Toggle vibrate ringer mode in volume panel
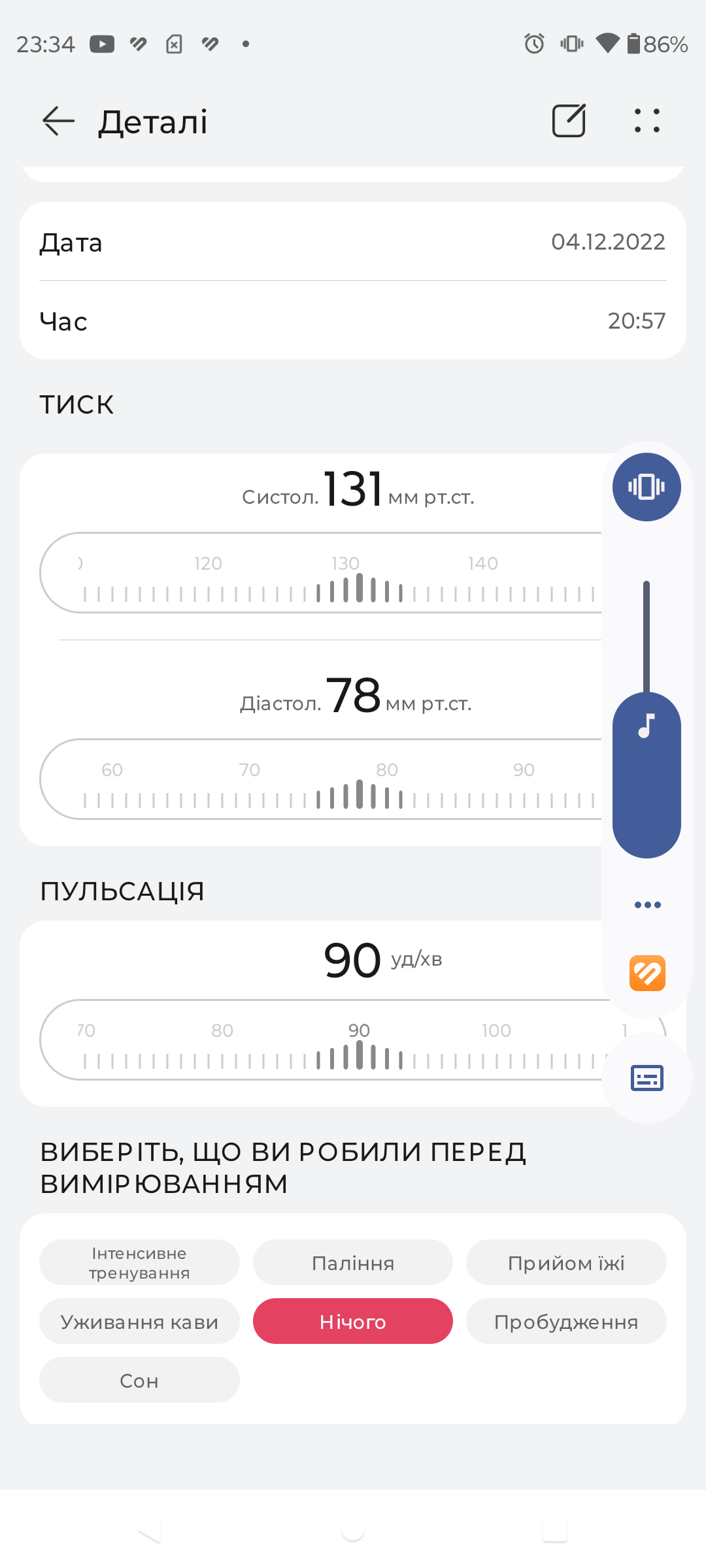 (647, 487)
